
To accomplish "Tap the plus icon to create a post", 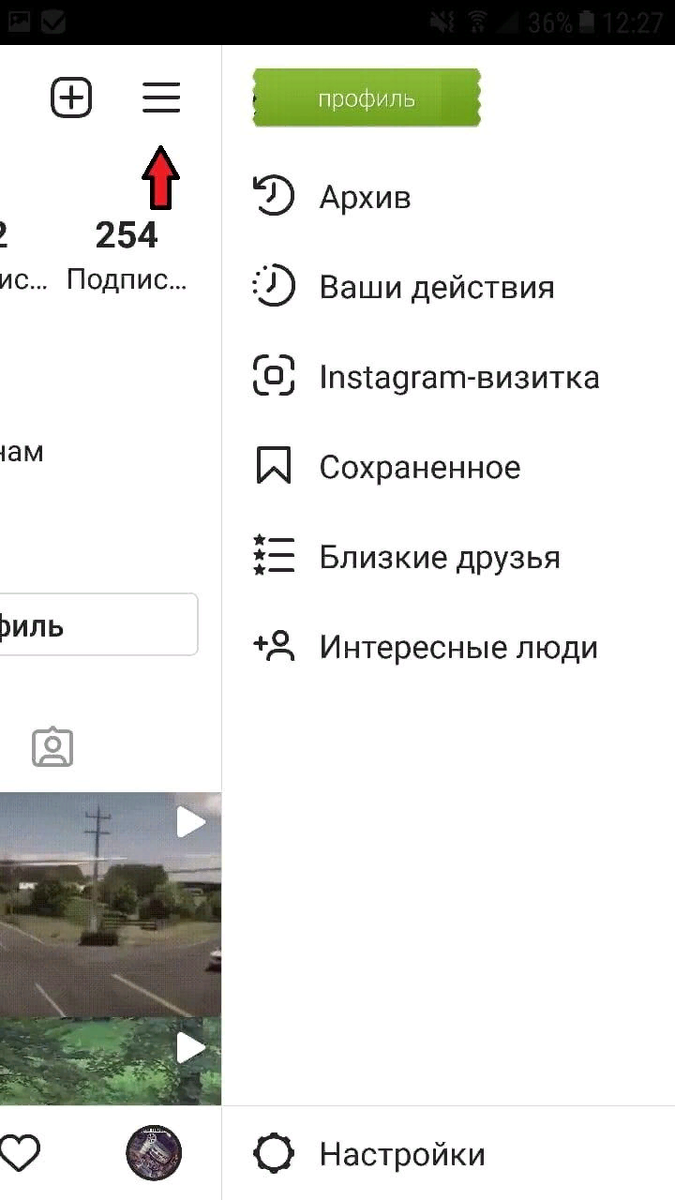I will 71,98.
